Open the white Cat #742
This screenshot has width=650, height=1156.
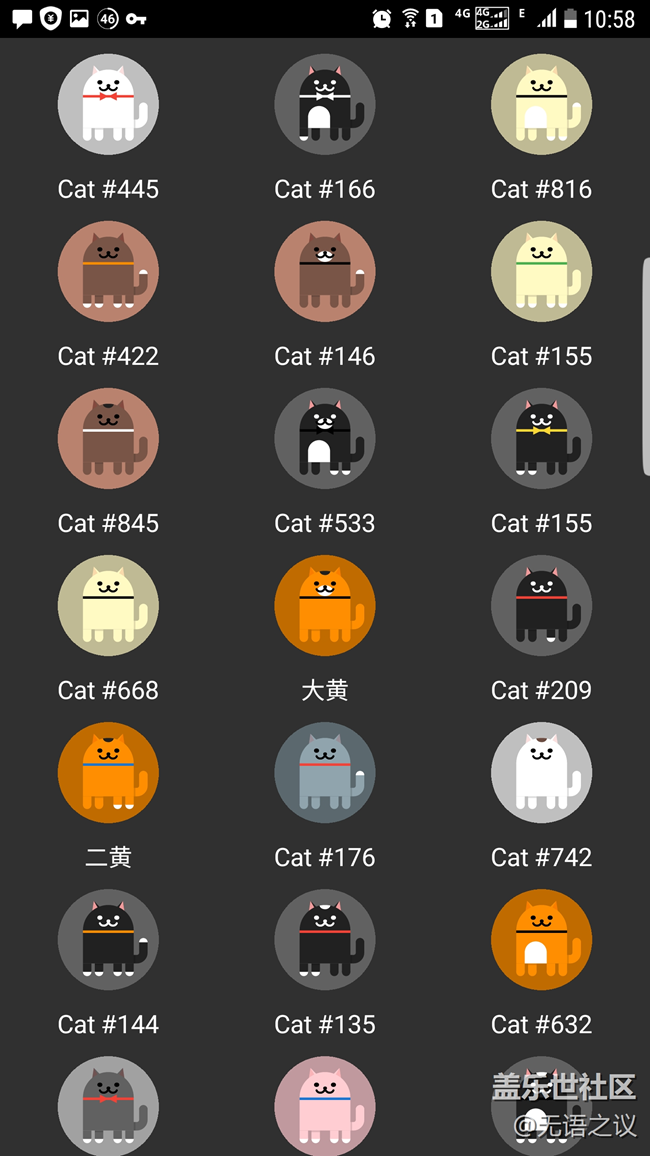click(x=541, y=772)
